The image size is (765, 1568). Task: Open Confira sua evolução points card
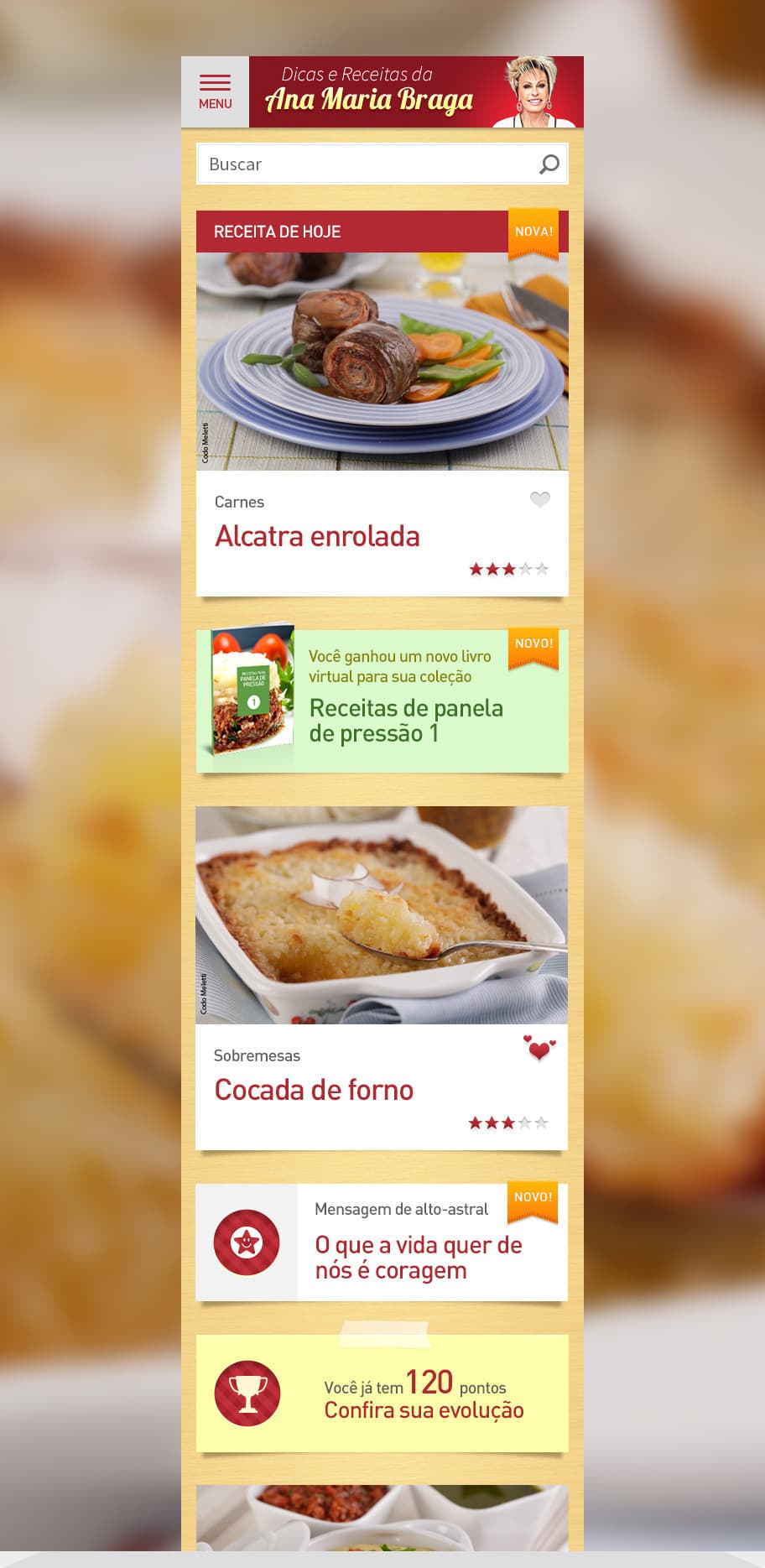click(382, 1393)
